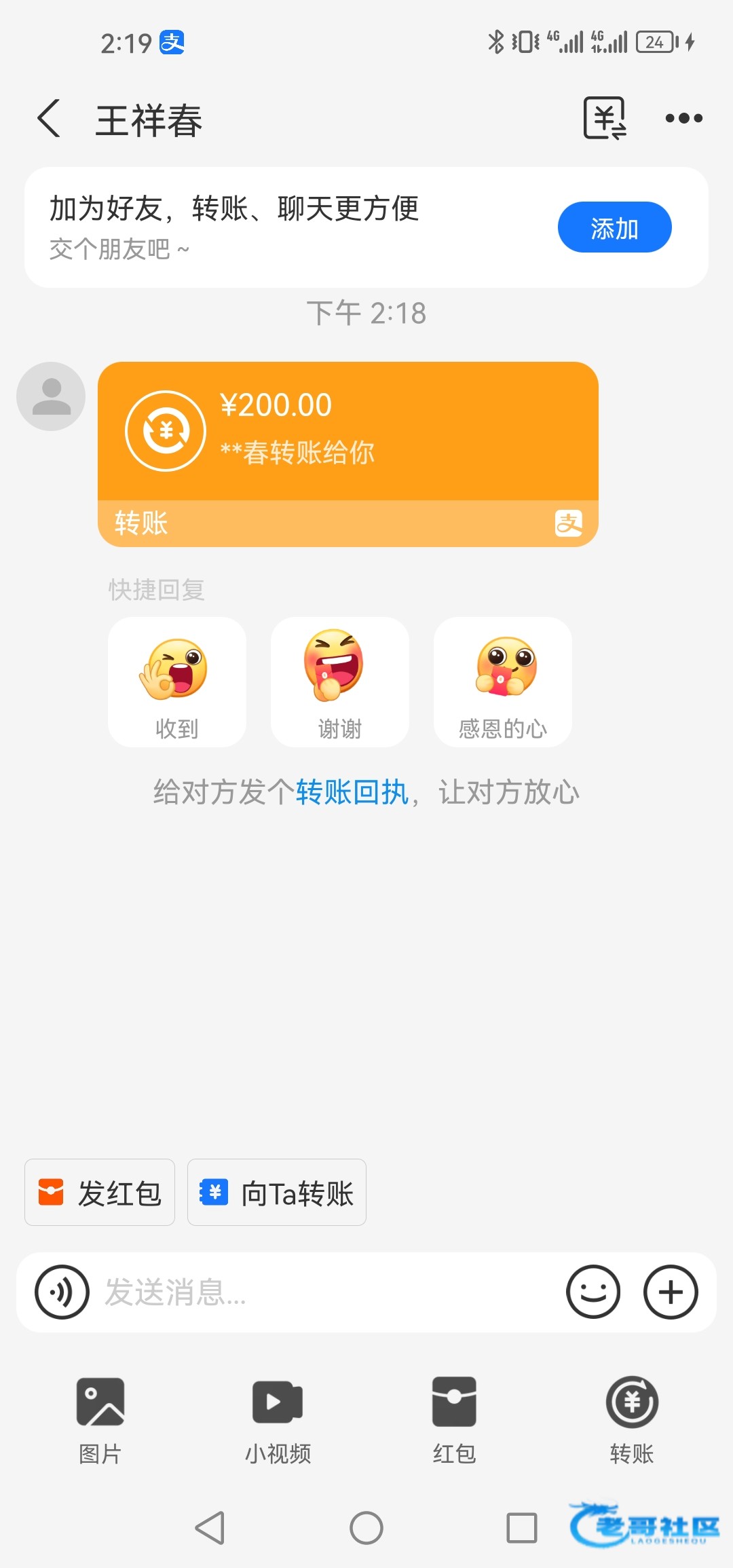The image size is (733, 1568).
Task: Go to the system home screen
Action: click(366, 1528)
